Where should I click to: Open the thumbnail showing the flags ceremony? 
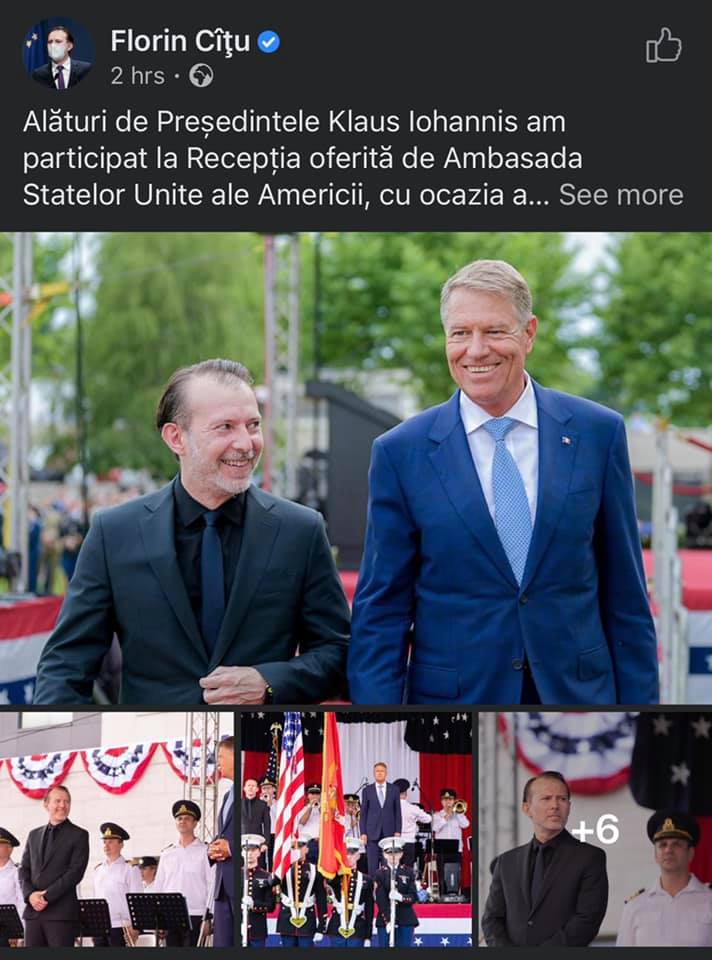point(356,829)
